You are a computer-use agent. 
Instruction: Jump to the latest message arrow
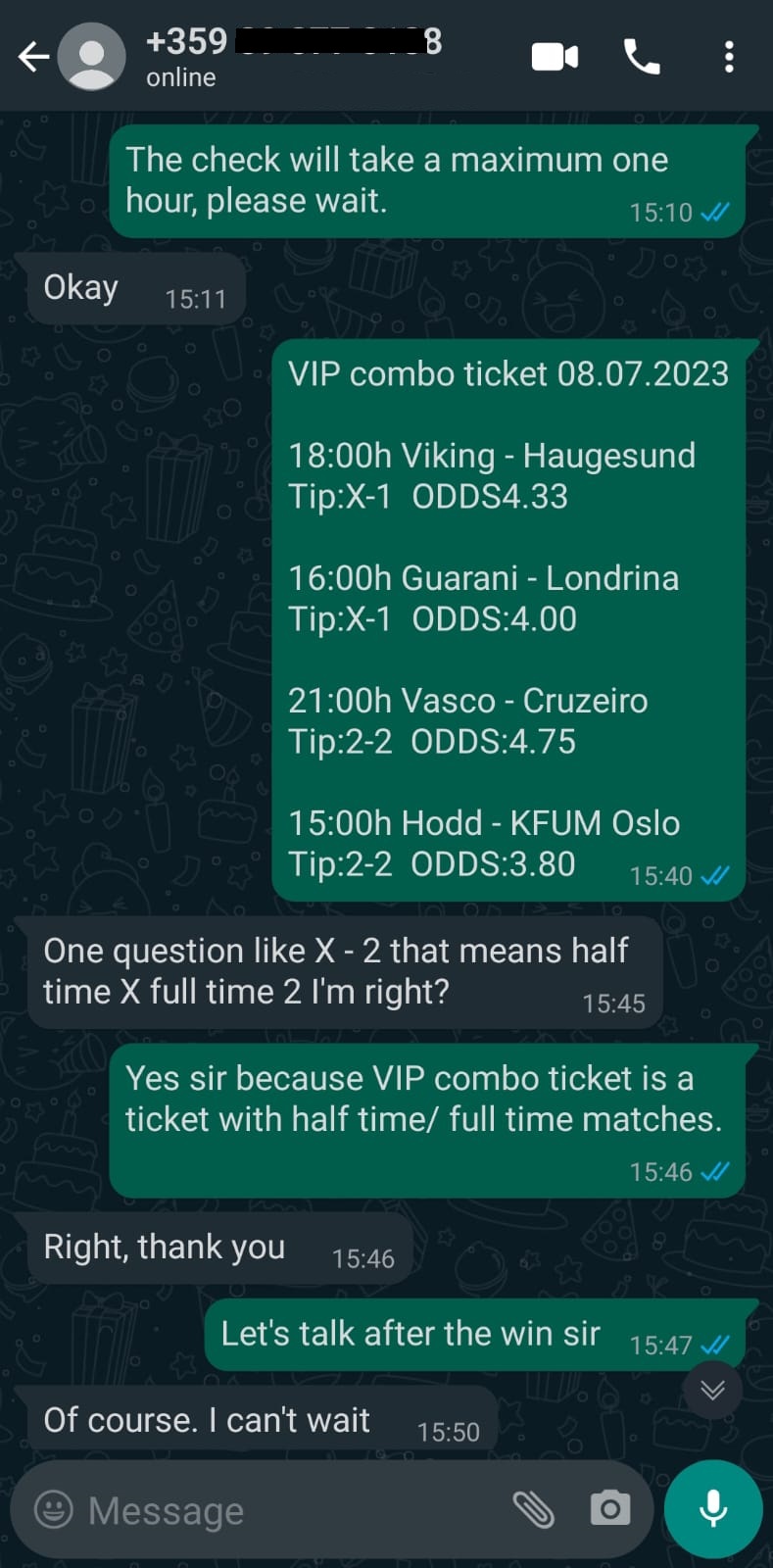click(x=713, y=1389)
